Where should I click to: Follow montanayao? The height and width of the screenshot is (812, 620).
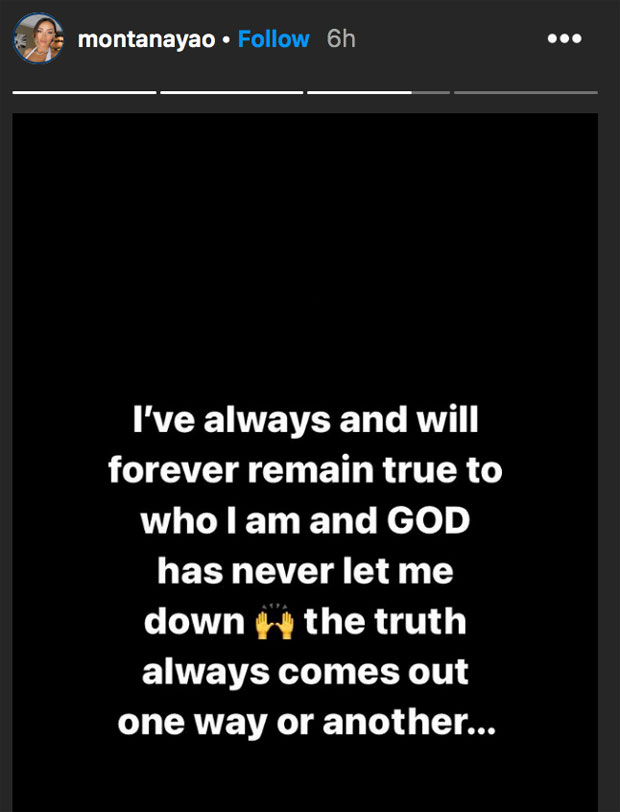tap(273, 40)
